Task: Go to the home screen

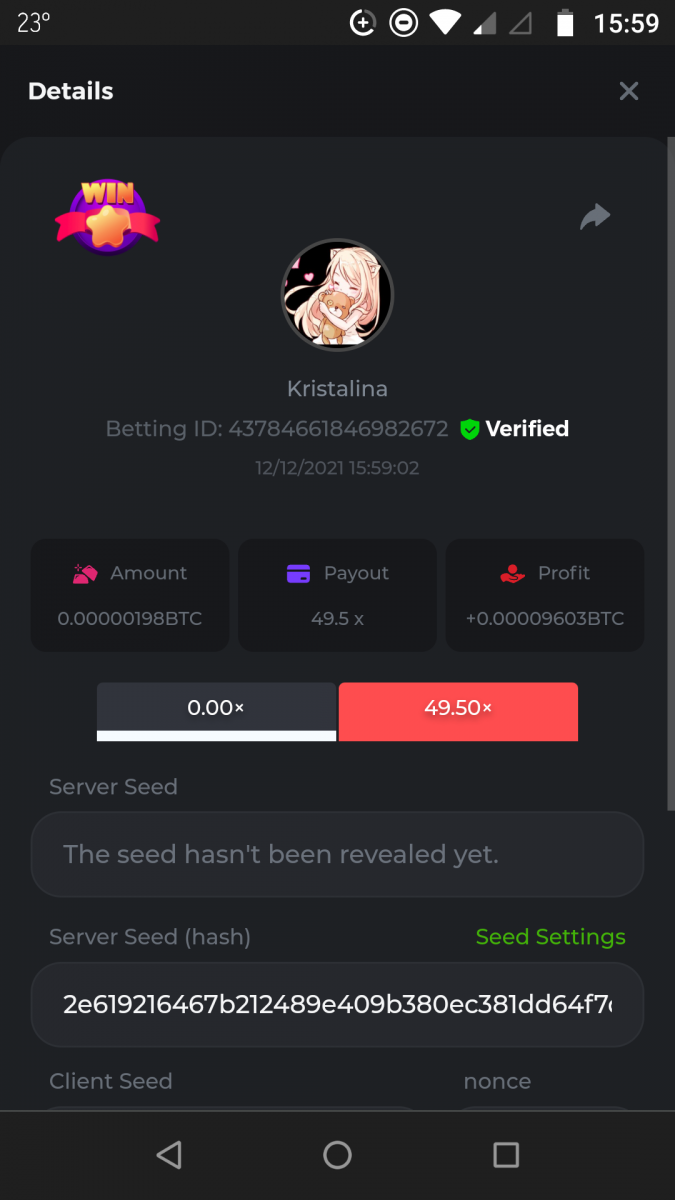Action: [x=337, y=1155]
